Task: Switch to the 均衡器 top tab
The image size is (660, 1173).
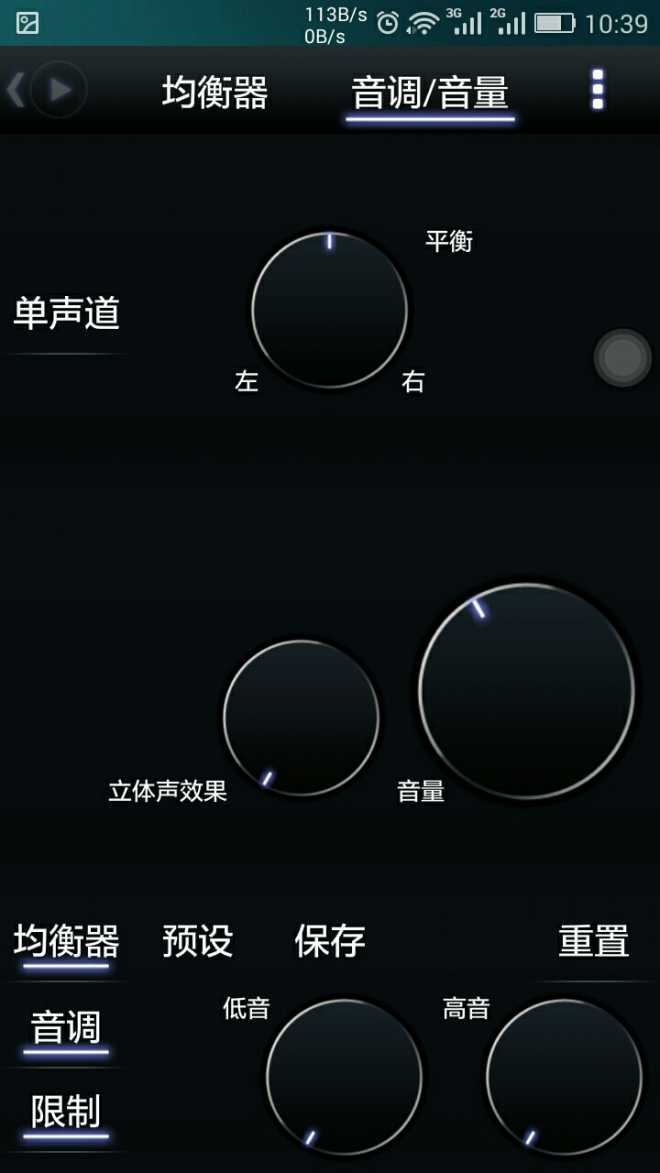Action: [x=215, y=93]
